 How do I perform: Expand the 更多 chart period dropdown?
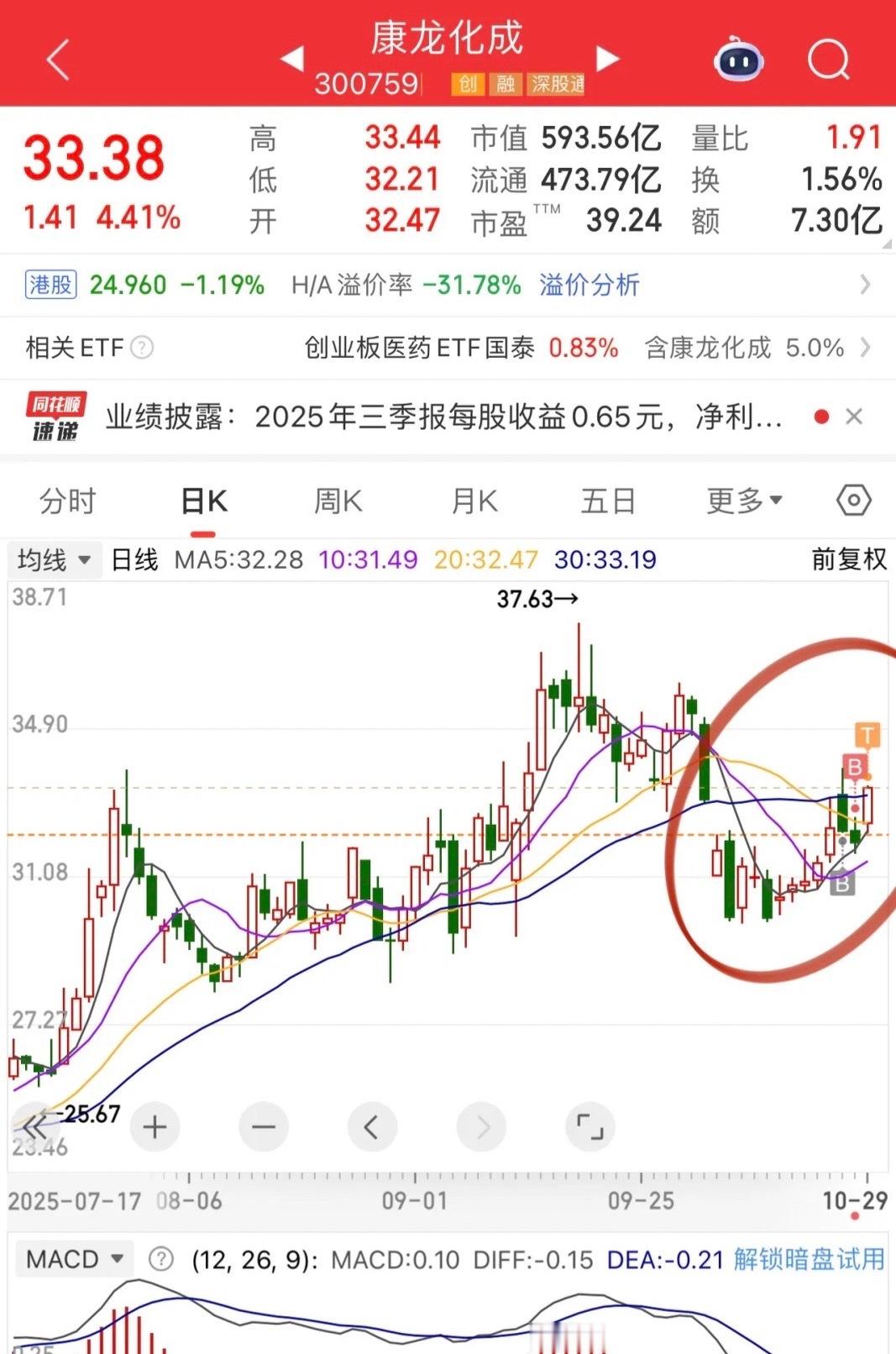pyautogui.click(x=742, y=499)
